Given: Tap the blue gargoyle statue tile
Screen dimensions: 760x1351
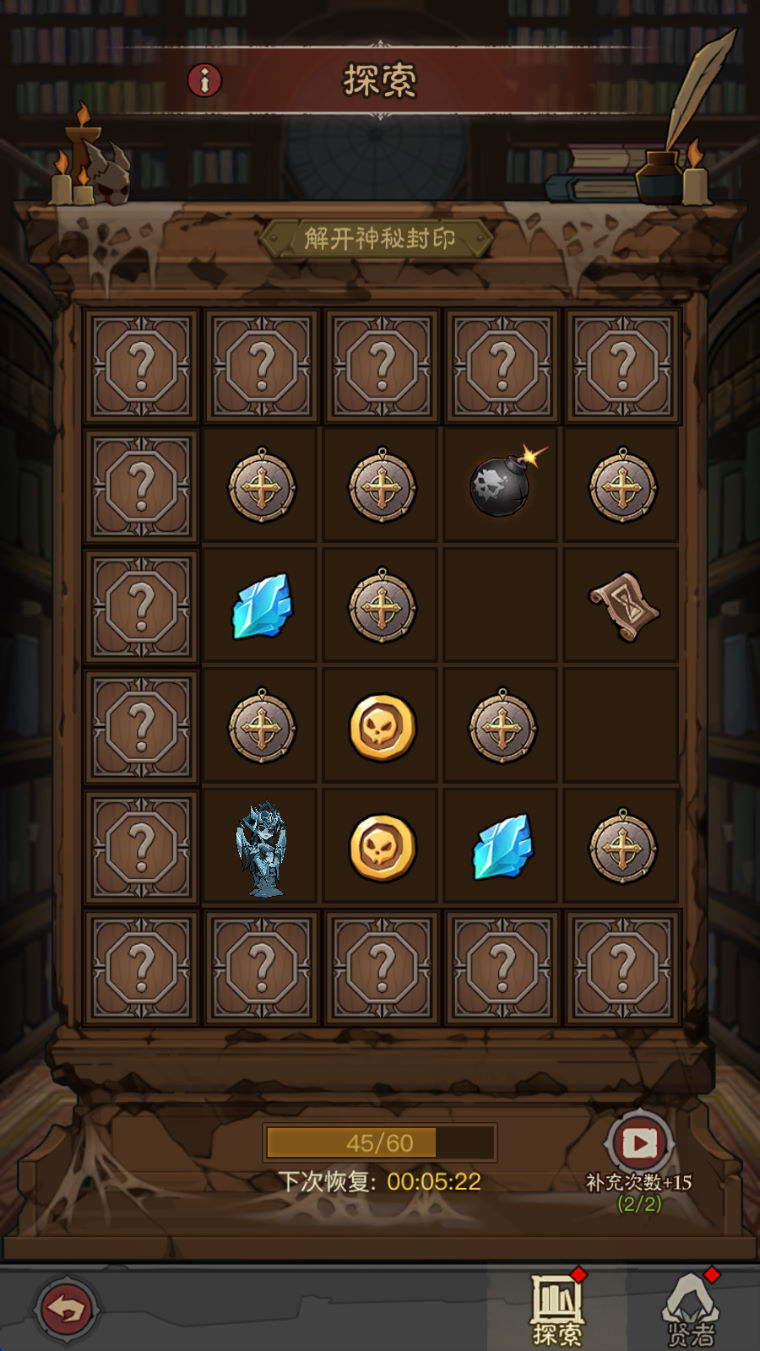Looking at the screenshot, I should coord(262,847).
